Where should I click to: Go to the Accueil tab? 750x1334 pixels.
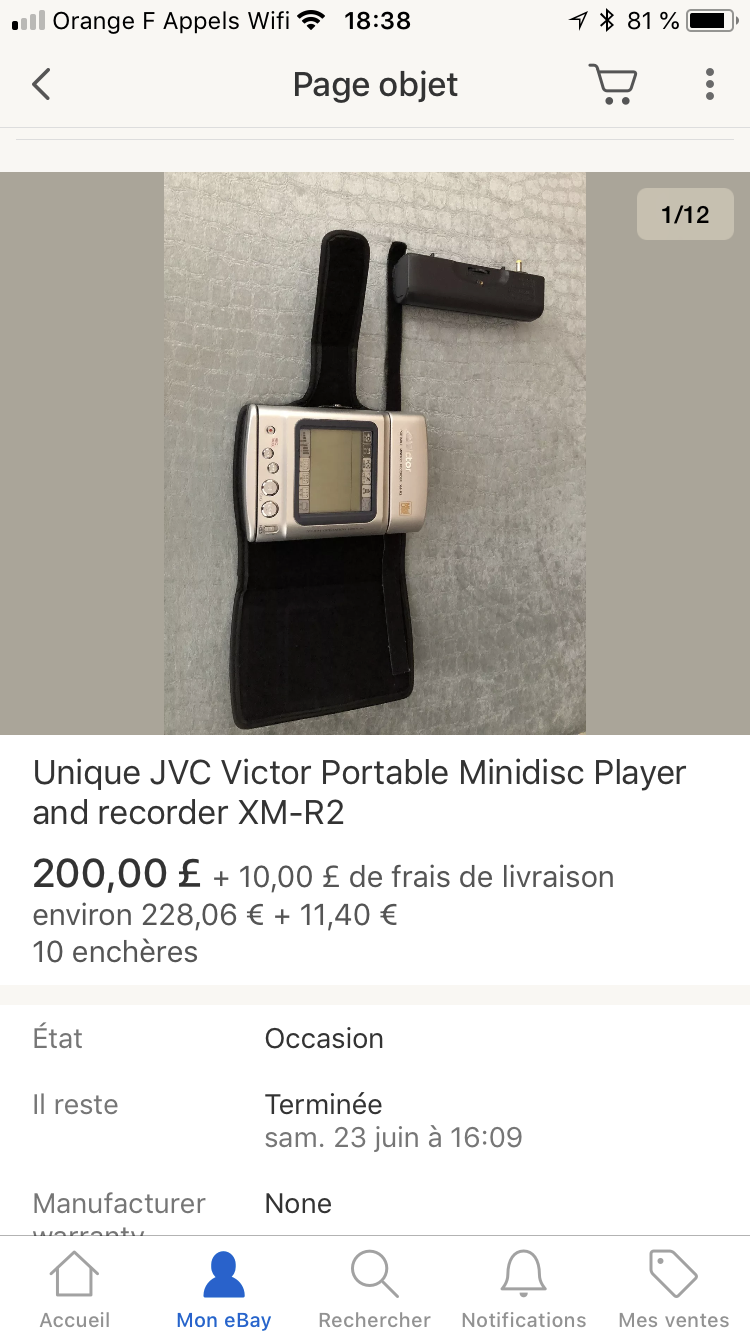(75, 1288)
